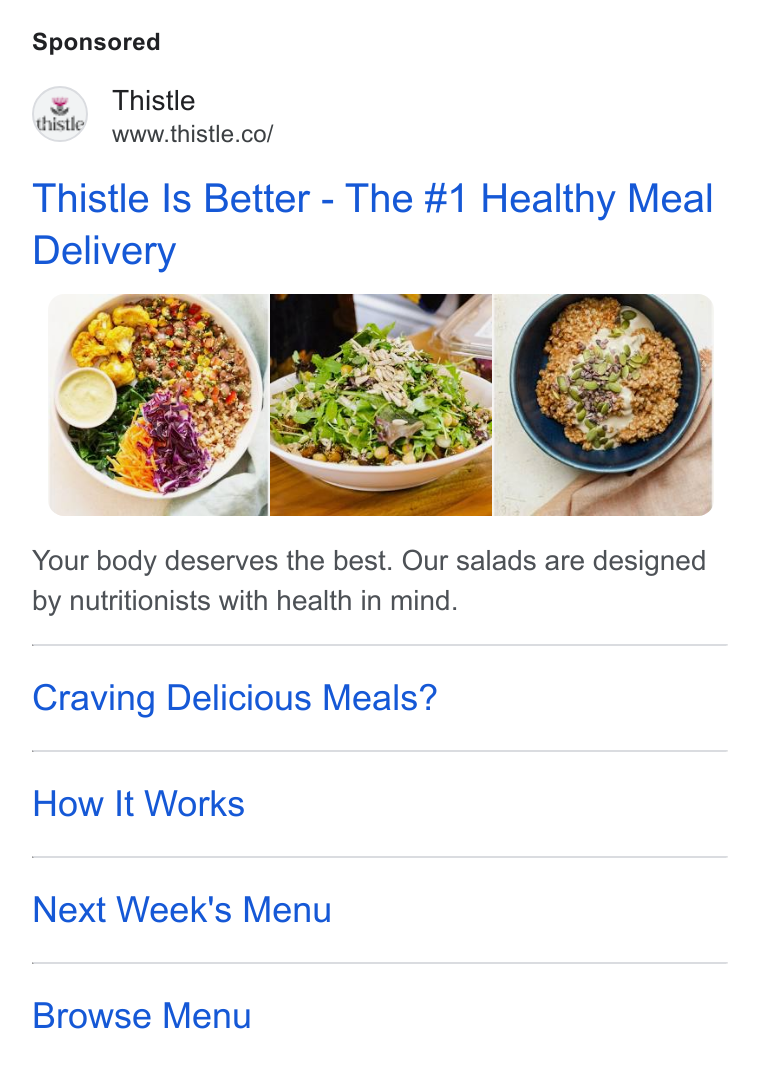Go to How It Works
The height and width of the screenshot is (1068, 760).
pos(139,804)
